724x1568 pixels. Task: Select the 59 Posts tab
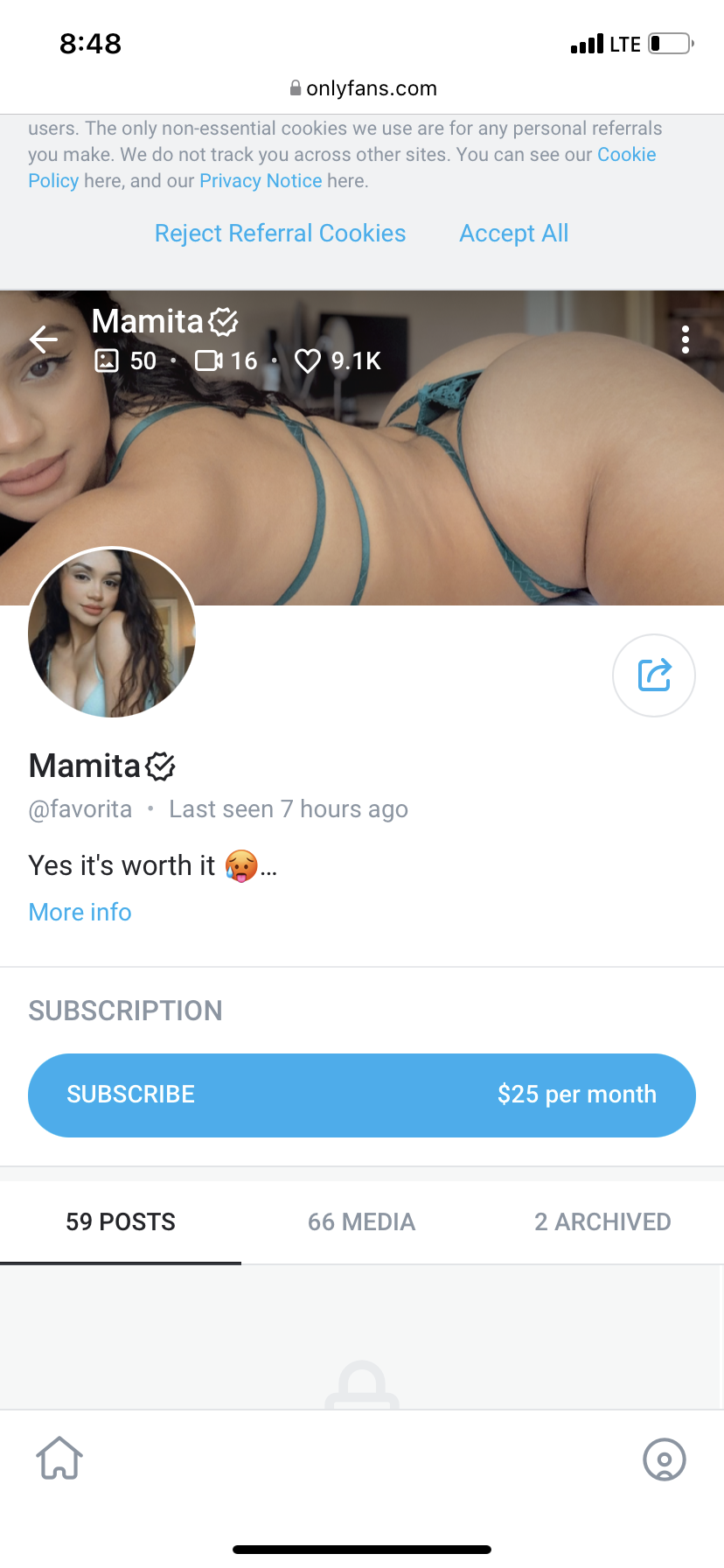pyautogui.click(x=121, y=1221)
